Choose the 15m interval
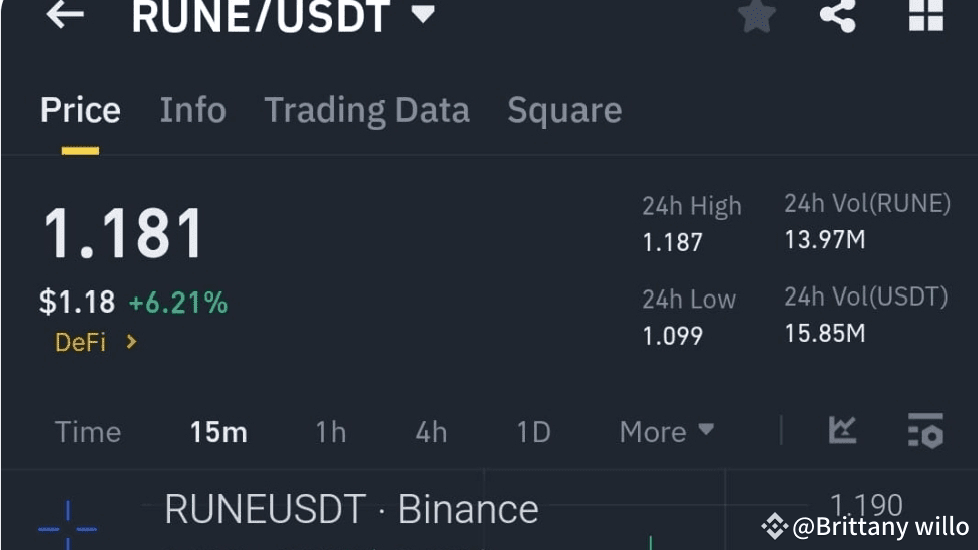Screen dimensions: 978x550 (218, 432)
